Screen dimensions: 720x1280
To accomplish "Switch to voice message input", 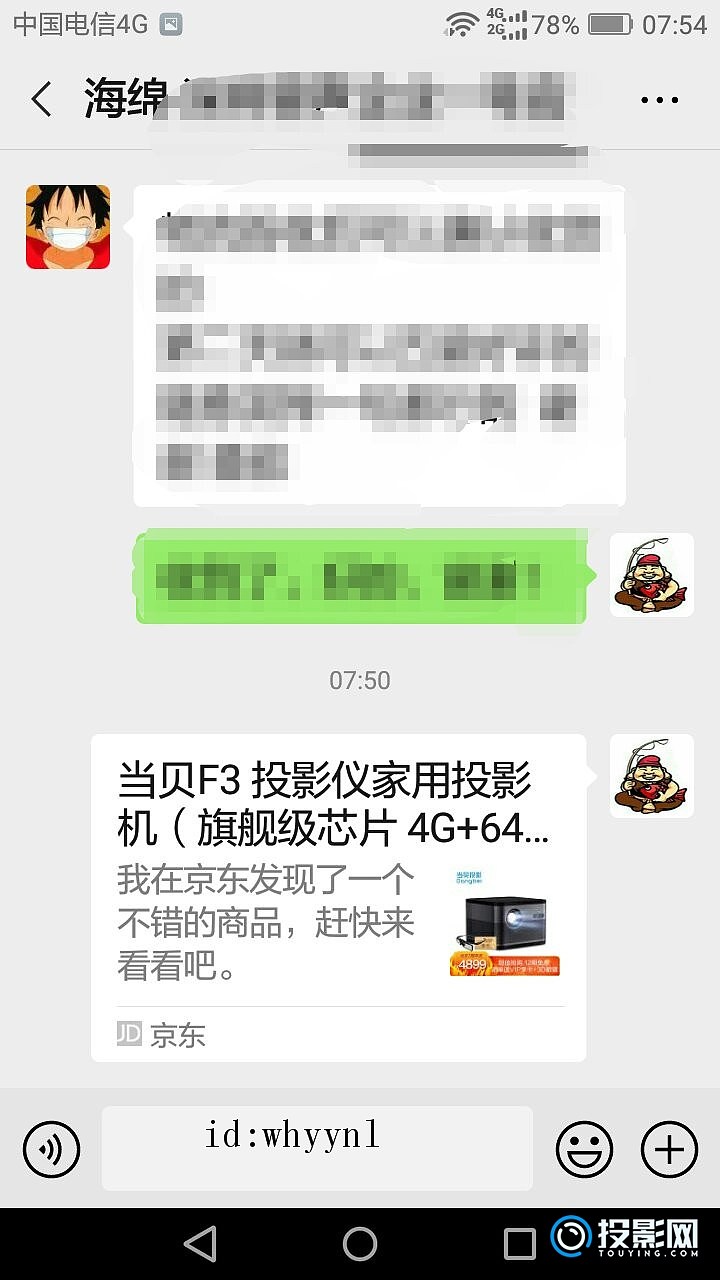I will pos(51,1148).
